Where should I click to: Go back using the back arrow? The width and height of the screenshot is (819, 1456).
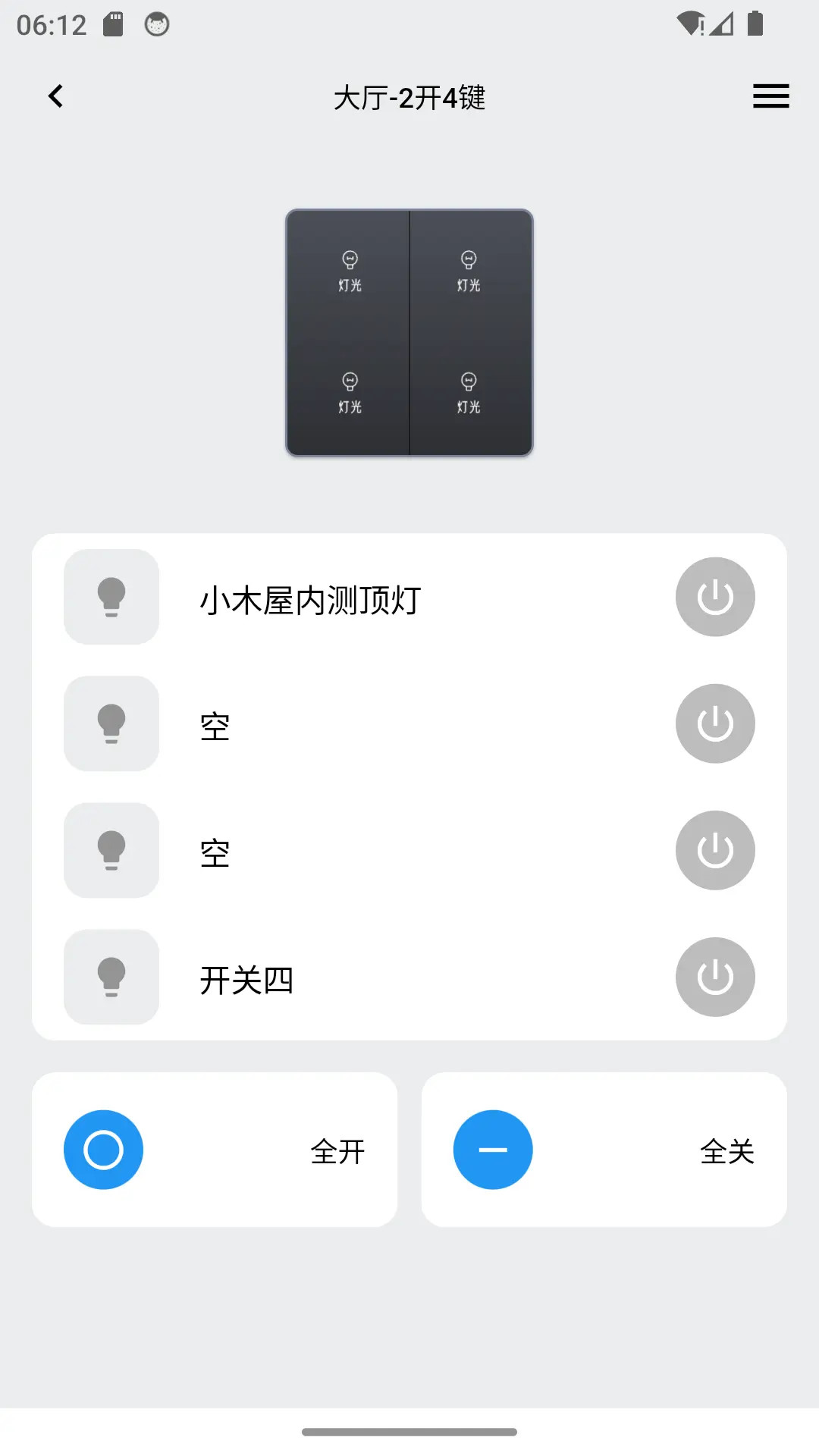tap(55, 96)
